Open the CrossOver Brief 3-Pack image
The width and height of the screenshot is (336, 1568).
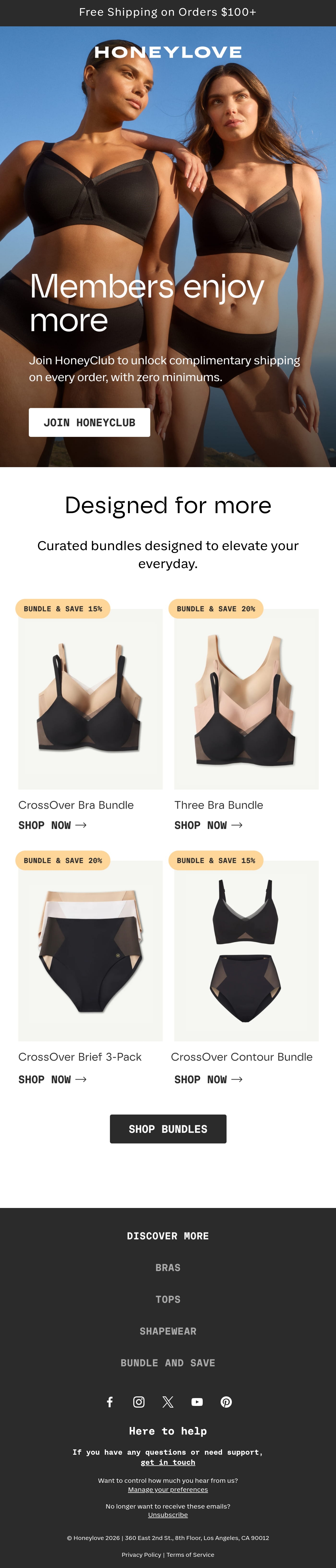pyautogui.click(x=90, y=950)
